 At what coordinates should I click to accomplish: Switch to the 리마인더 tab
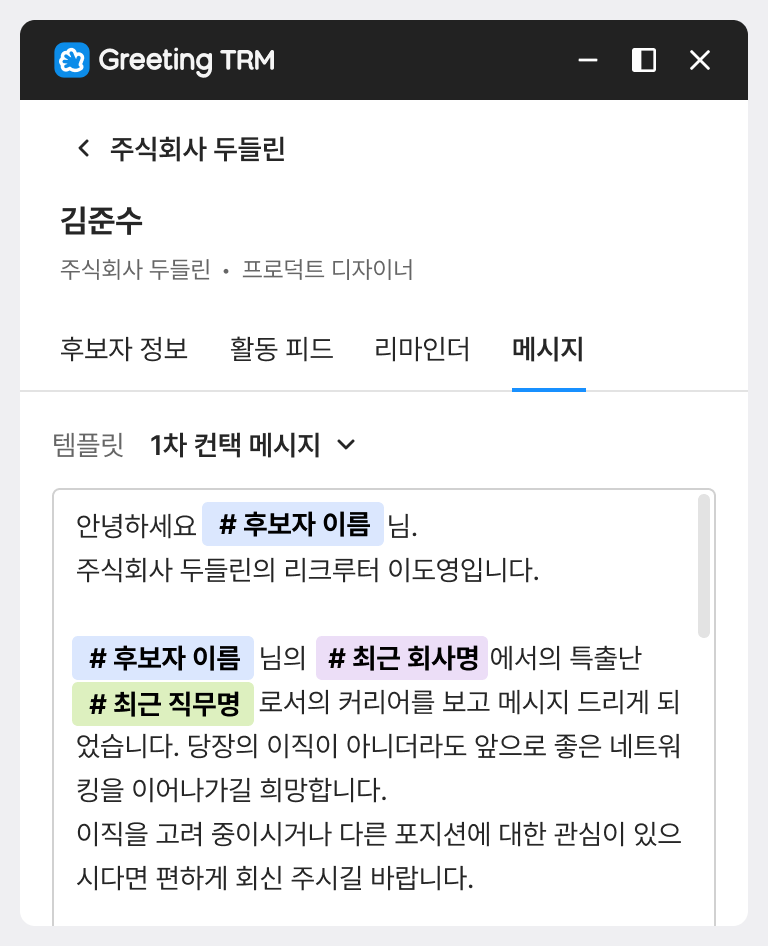pos(422,349)
